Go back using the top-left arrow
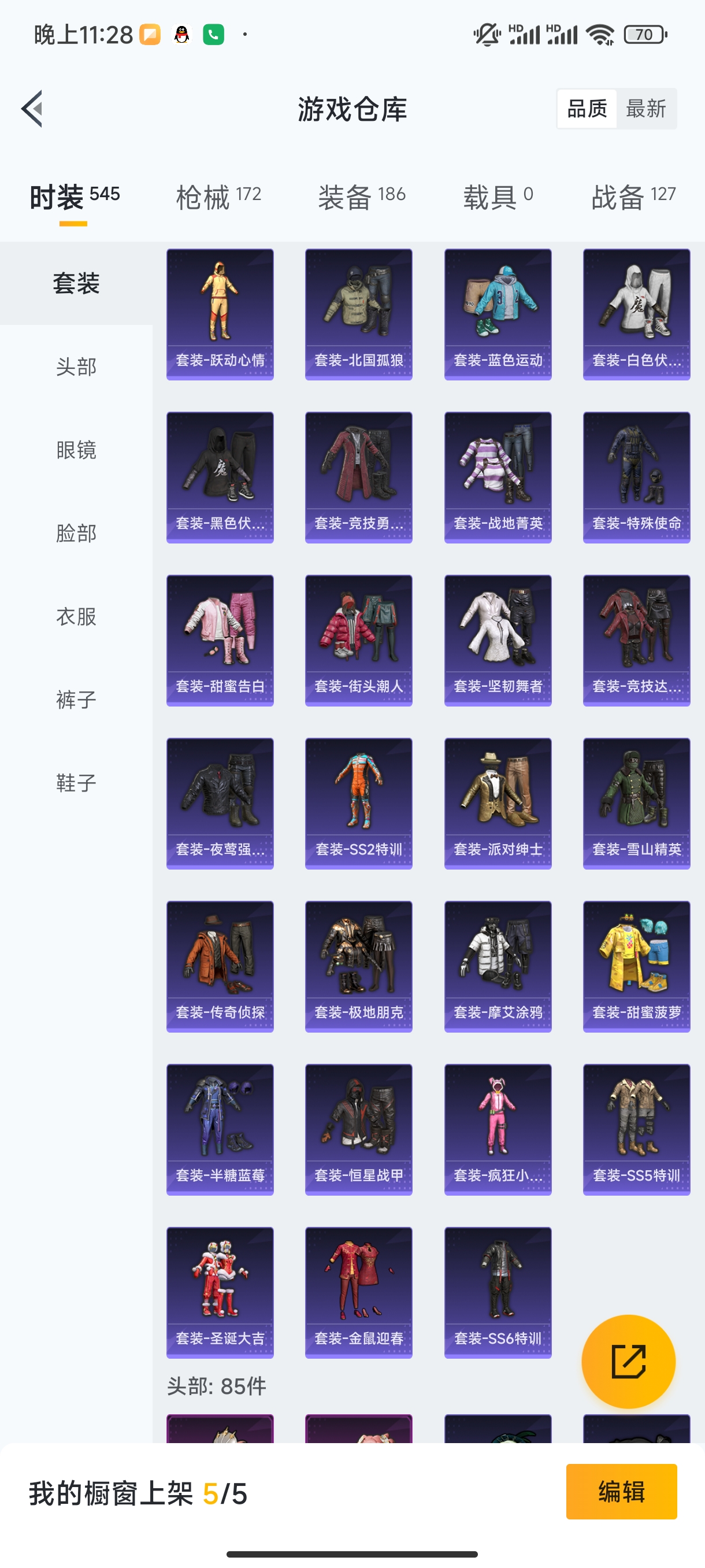705x1568 pixels. 32,109
